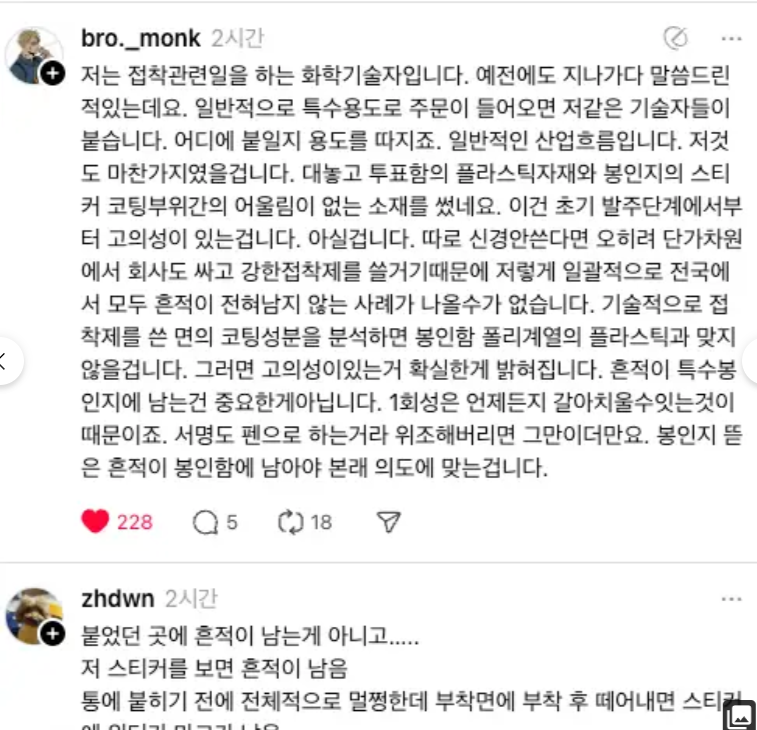Repost bro._monk's post
757x730 pixels.
click(x=290, y=521)
